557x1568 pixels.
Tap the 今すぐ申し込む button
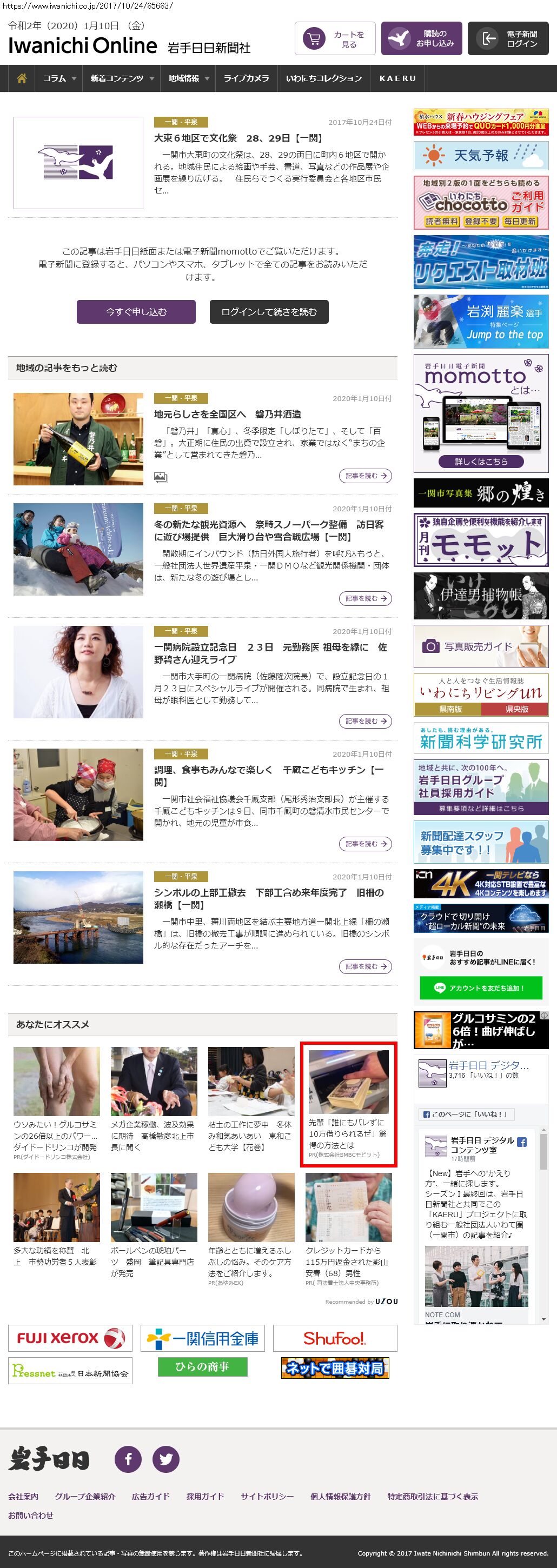coord(136,312)
